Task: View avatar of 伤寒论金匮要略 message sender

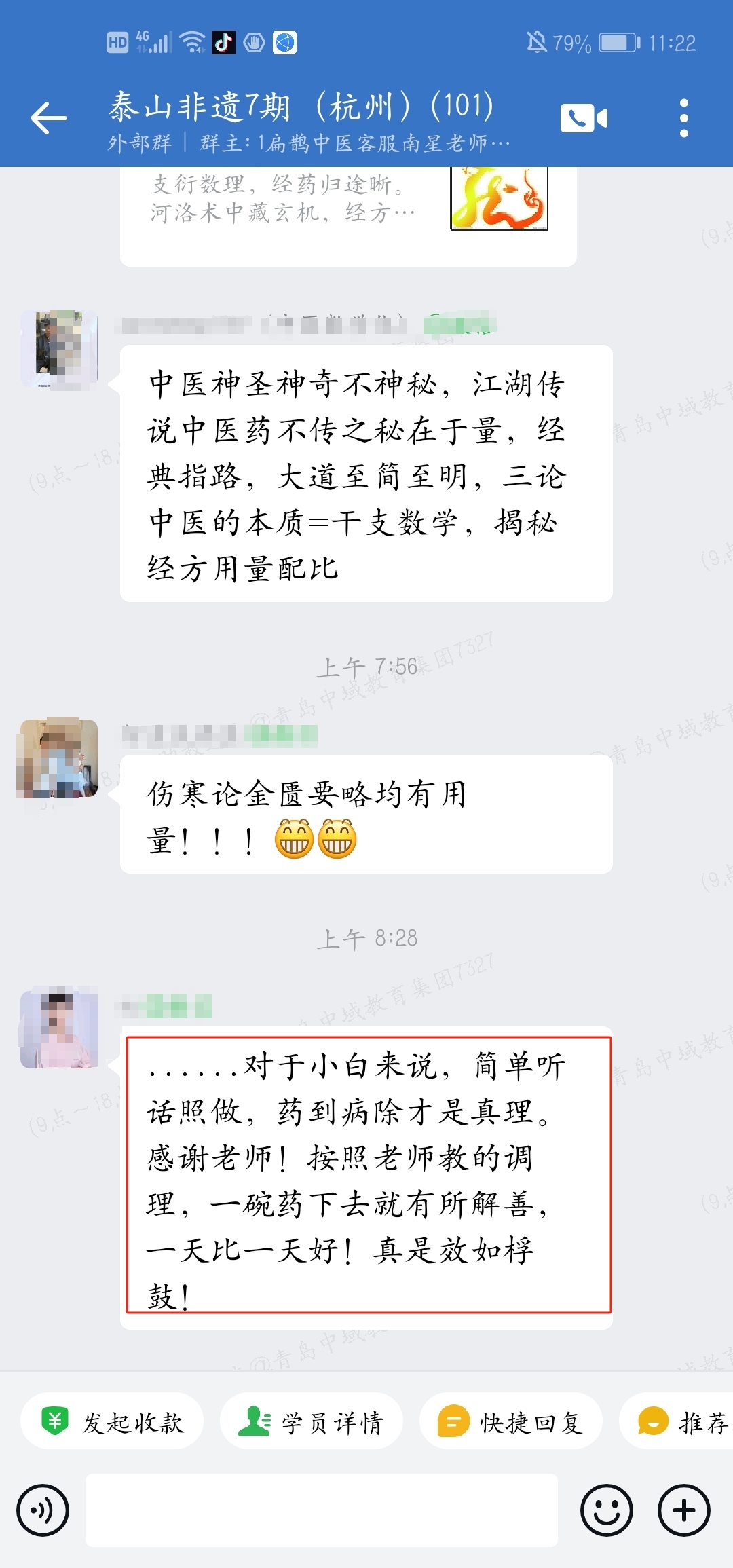Action: point(58,758)
